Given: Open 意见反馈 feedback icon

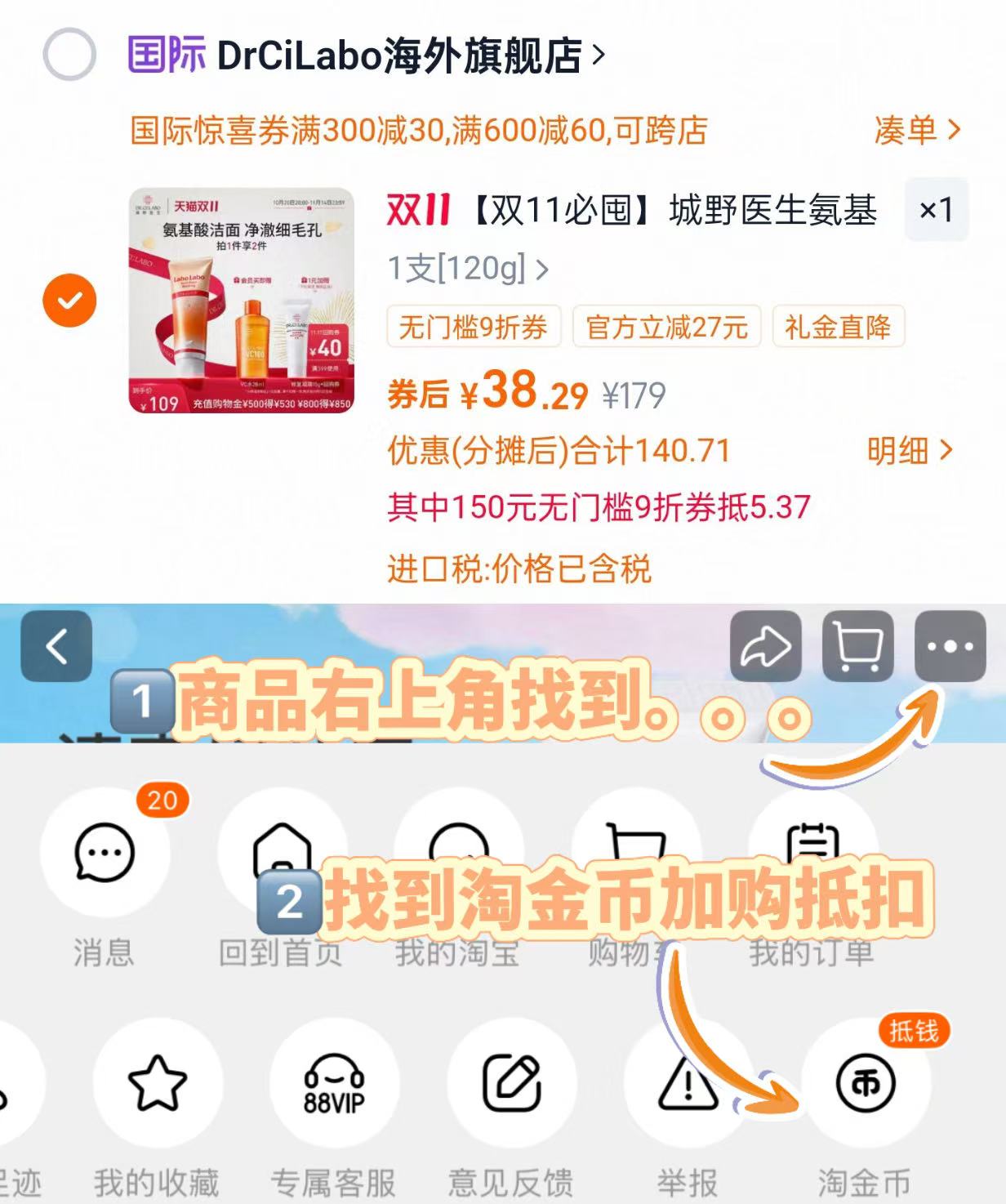Looking at the screenshot, I should pyautogui.click(x=512, y=1084).
